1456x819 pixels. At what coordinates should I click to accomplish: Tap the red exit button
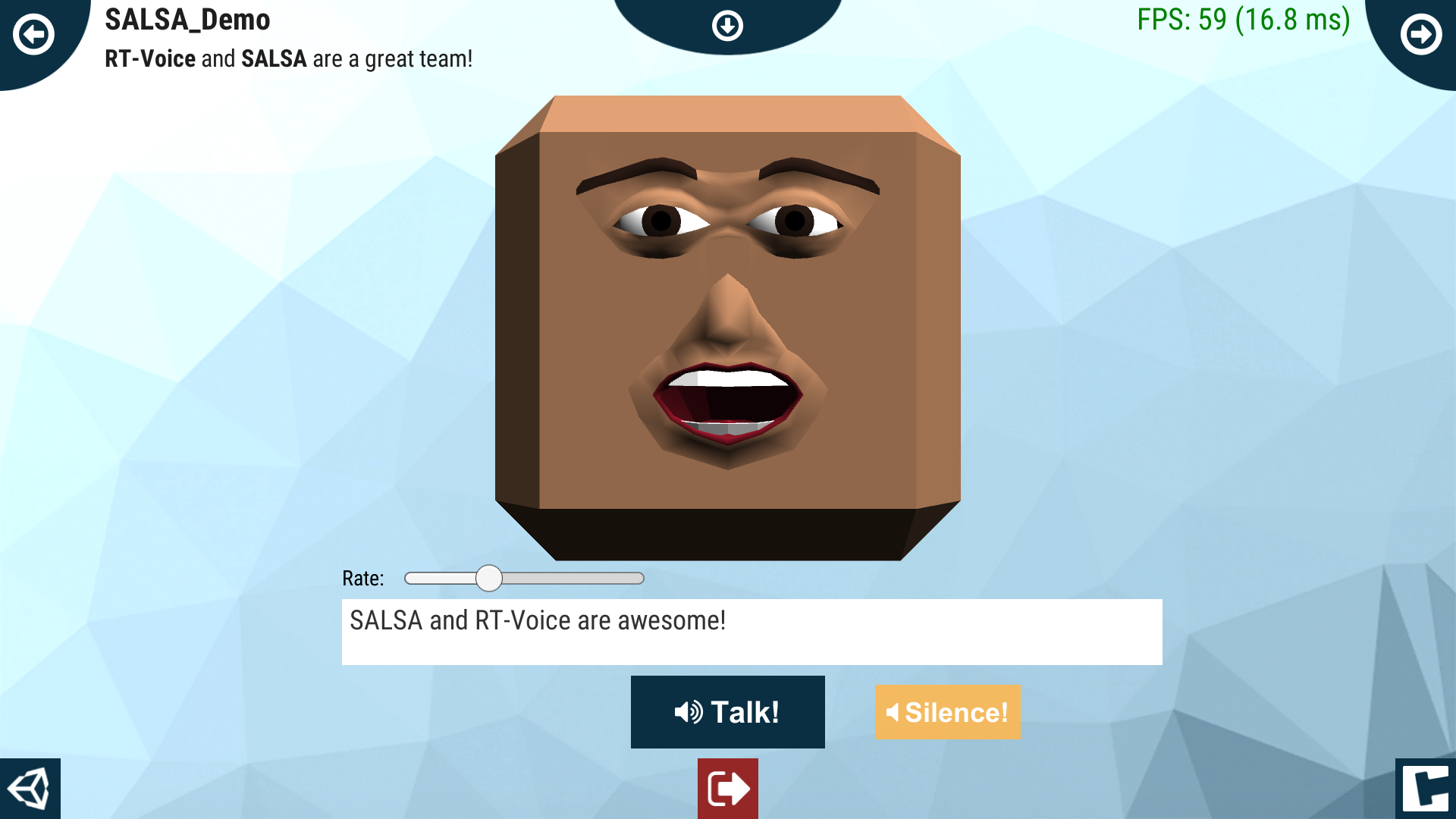click(727, 789)
